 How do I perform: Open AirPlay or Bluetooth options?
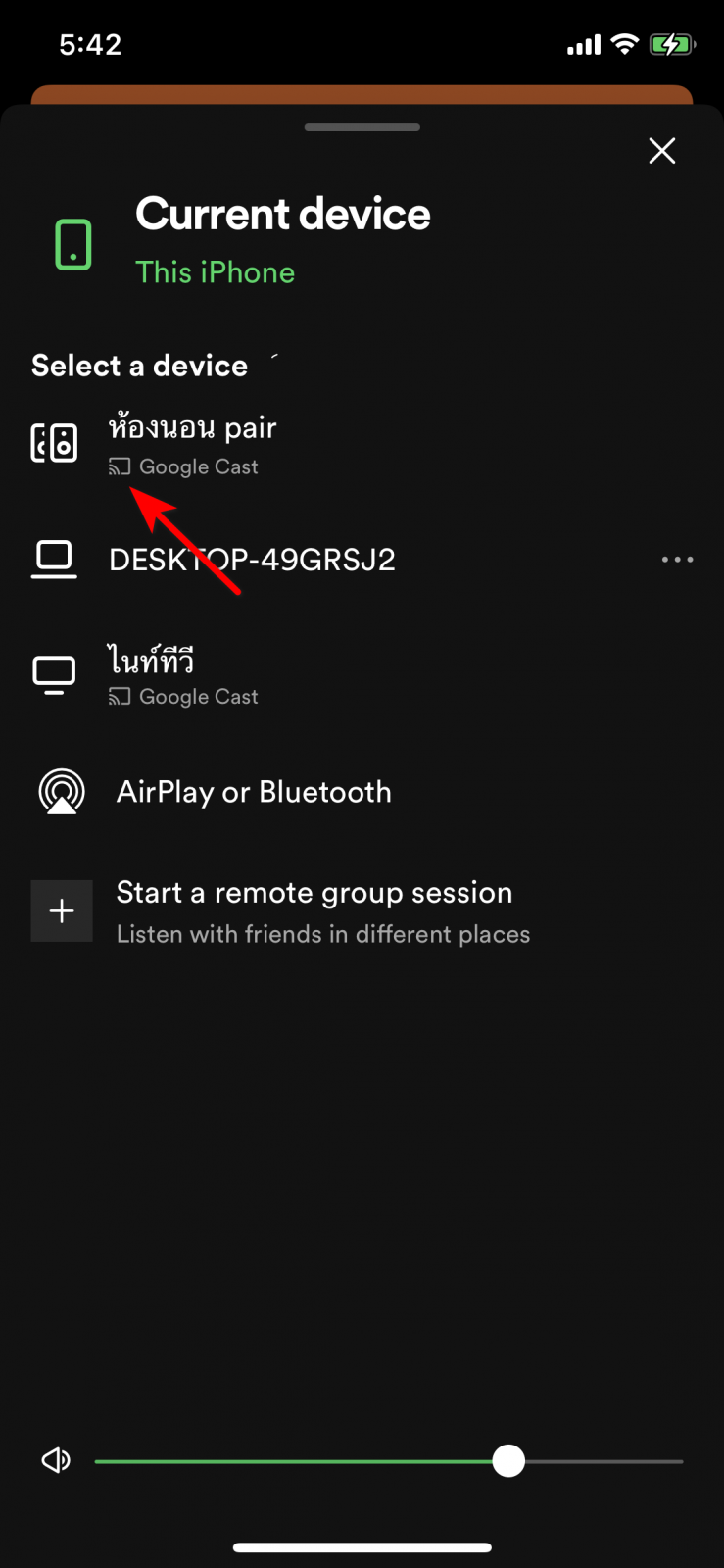point(254,792)
